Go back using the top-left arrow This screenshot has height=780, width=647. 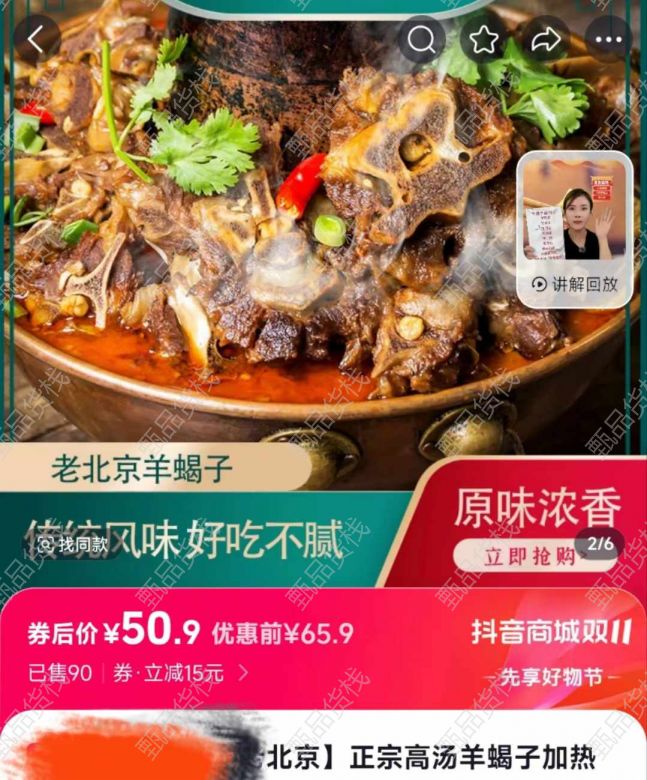pos(37,40)
